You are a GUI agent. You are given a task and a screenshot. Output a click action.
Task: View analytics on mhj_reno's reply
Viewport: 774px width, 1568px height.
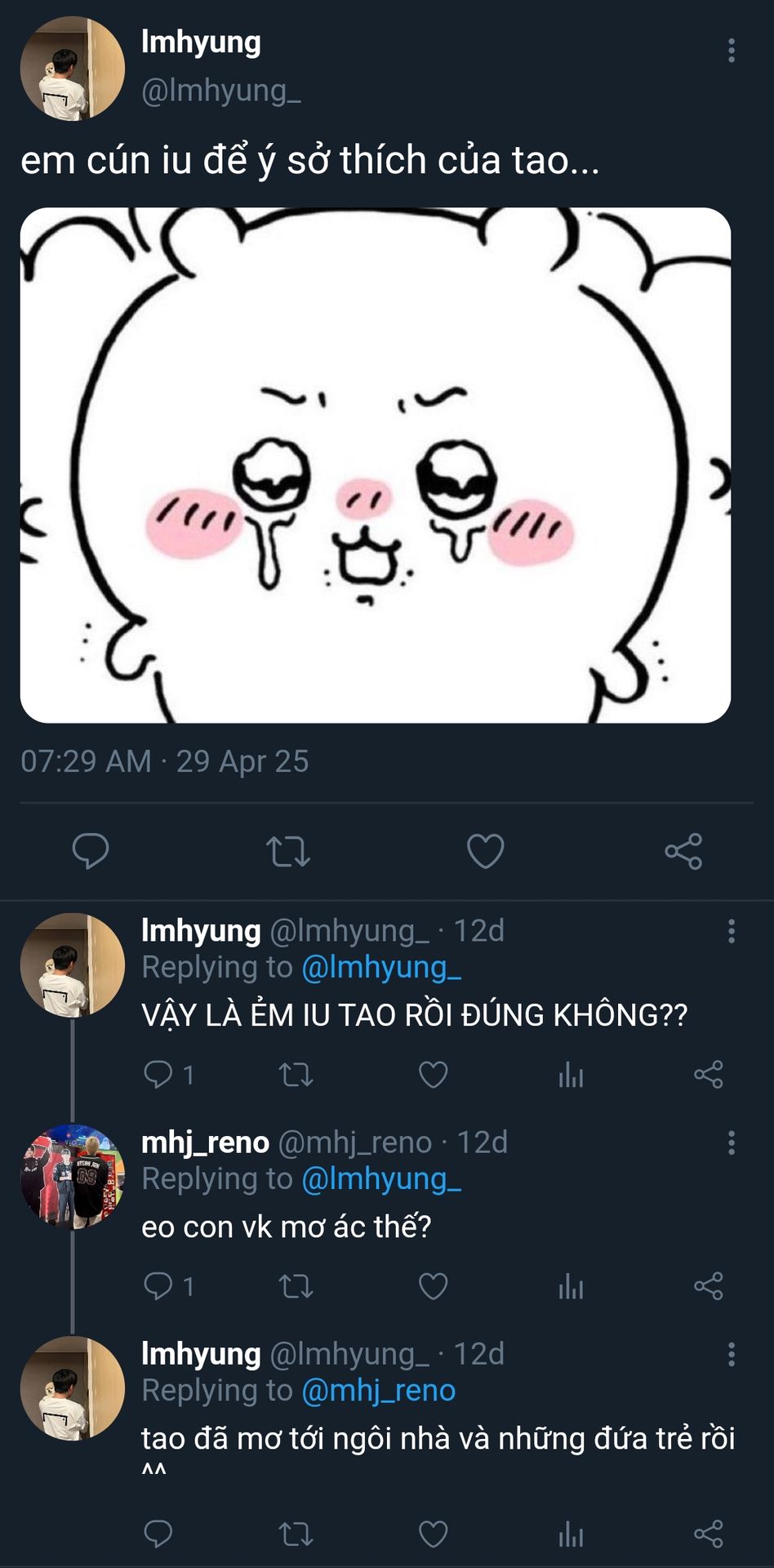571,1287
